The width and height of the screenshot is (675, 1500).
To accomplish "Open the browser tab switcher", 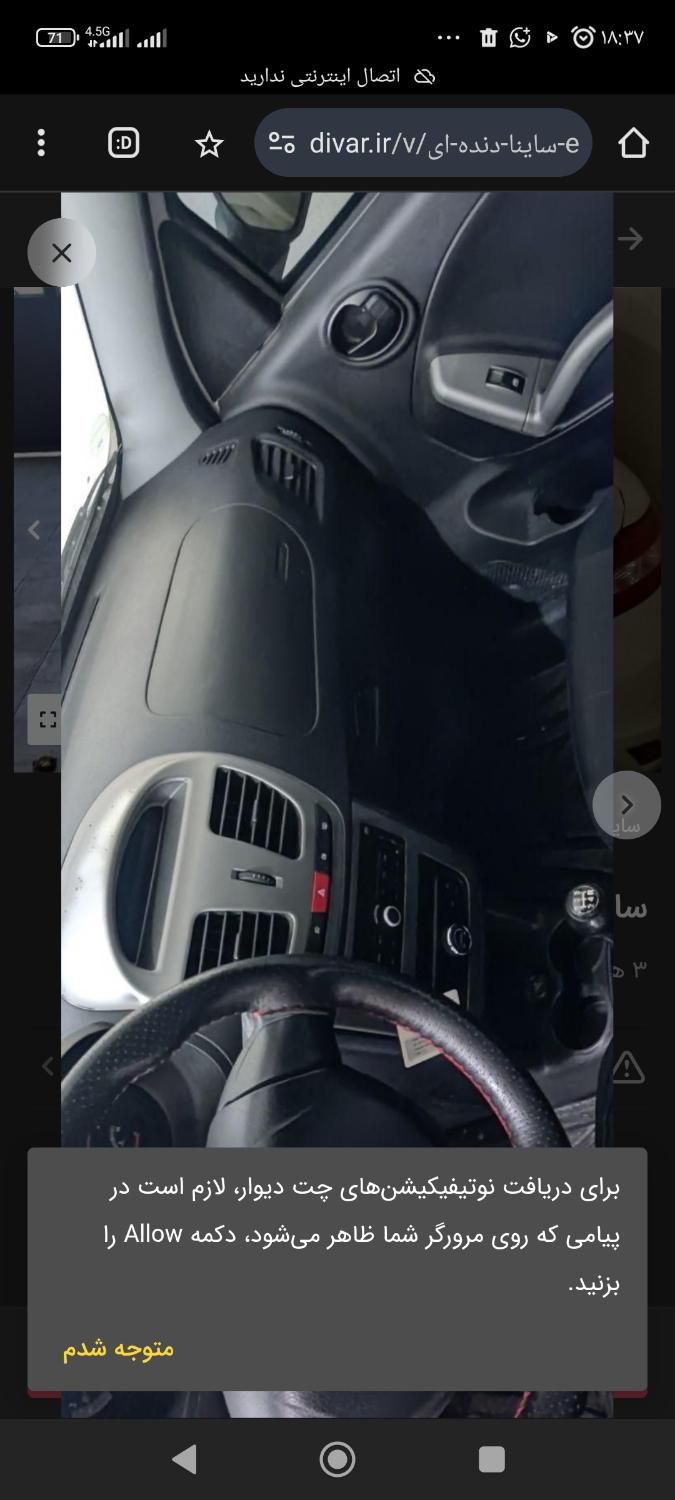I will [x=123, y=143].
